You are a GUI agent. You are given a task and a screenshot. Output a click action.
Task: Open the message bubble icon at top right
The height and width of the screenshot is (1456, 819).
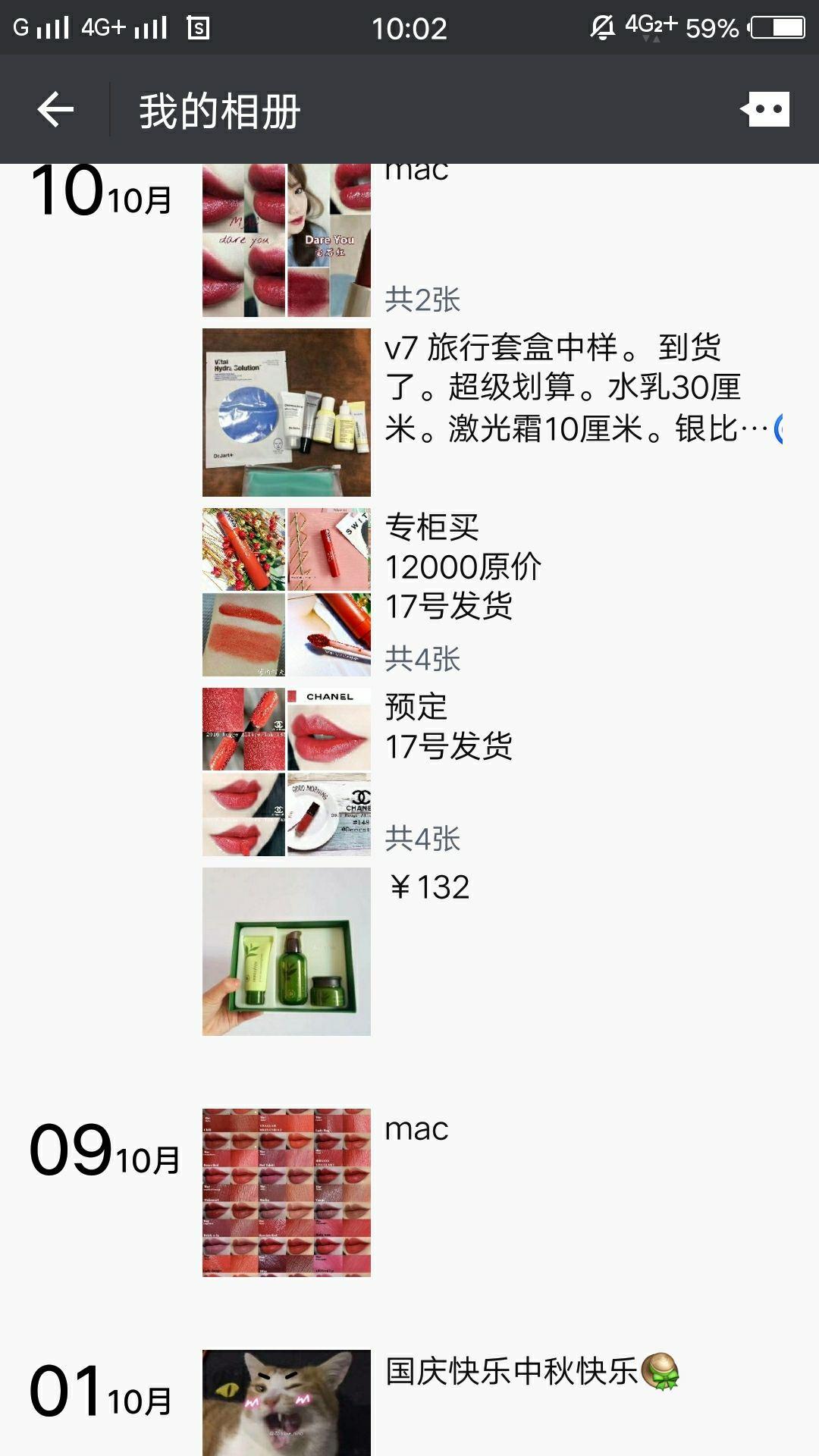click(765, 108)
